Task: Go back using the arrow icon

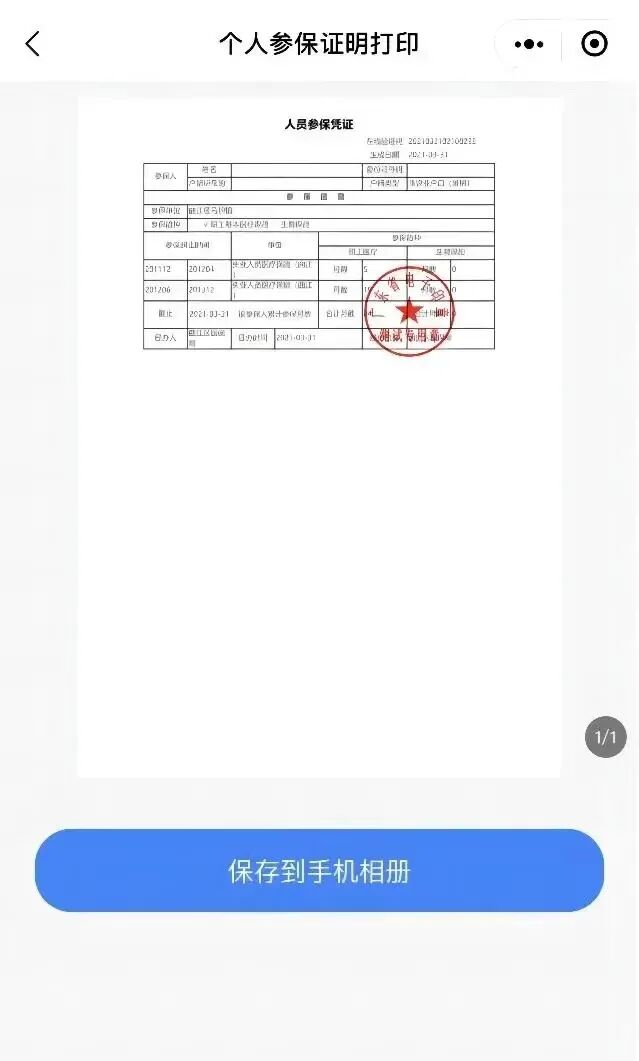Action: click(x=33, y=44)
